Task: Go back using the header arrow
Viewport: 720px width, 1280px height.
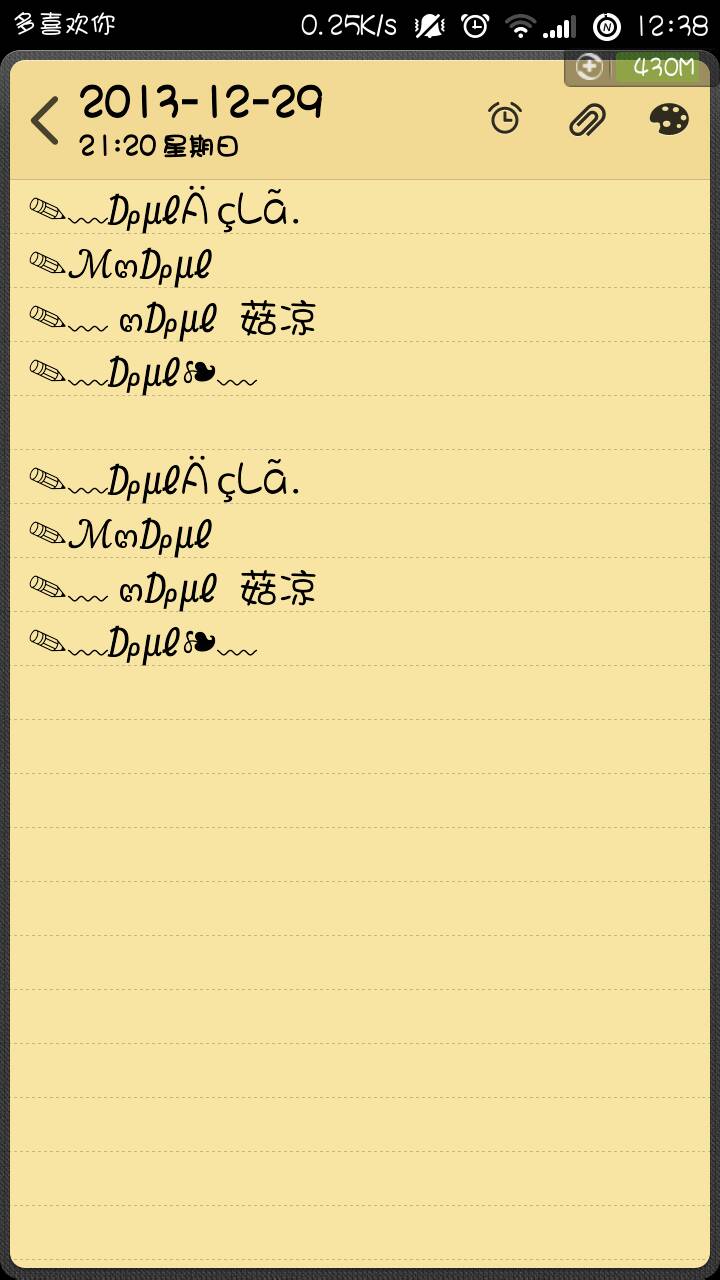Action: pyautogui.click(x=45, y=121)
